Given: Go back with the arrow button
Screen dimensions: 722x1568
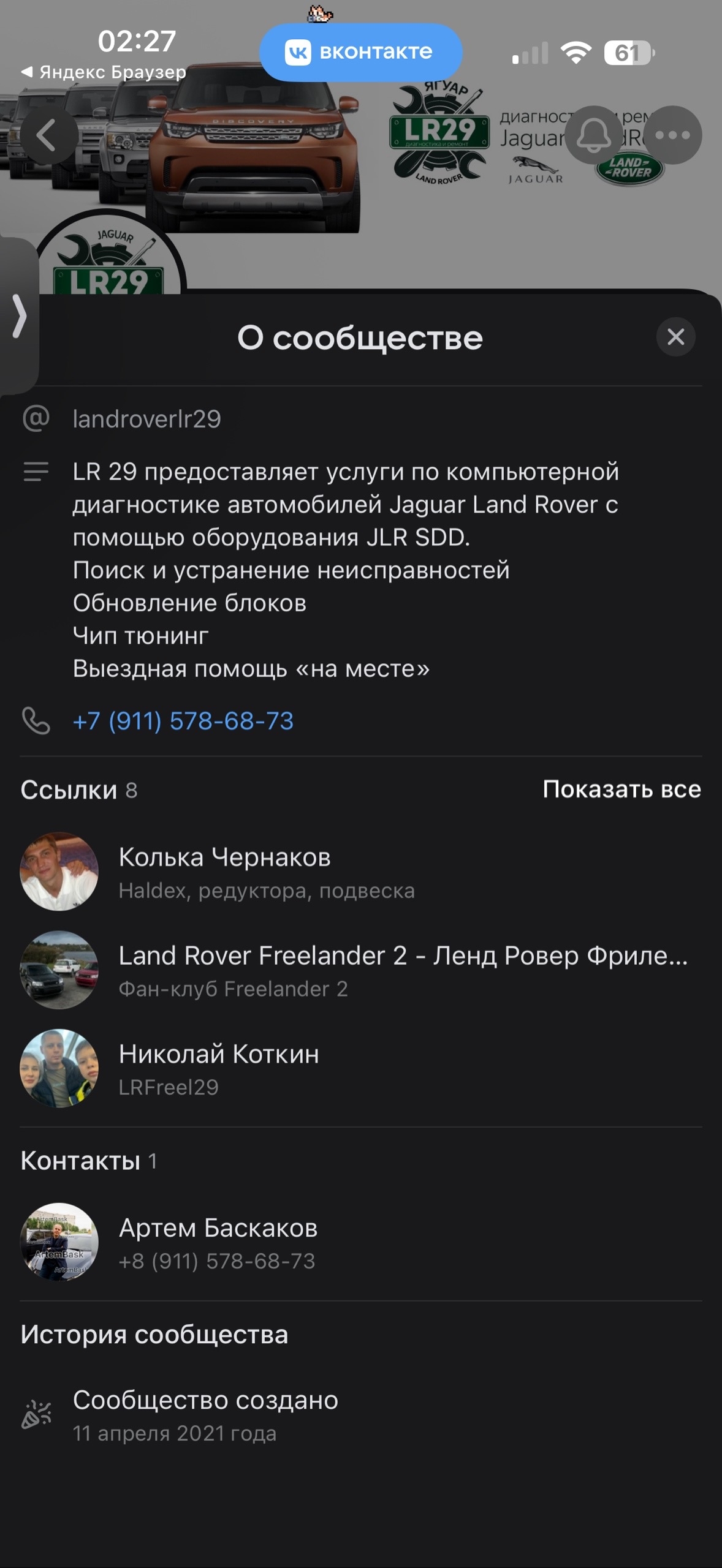Looking at the screenshot, I should (x=49, y=135).
